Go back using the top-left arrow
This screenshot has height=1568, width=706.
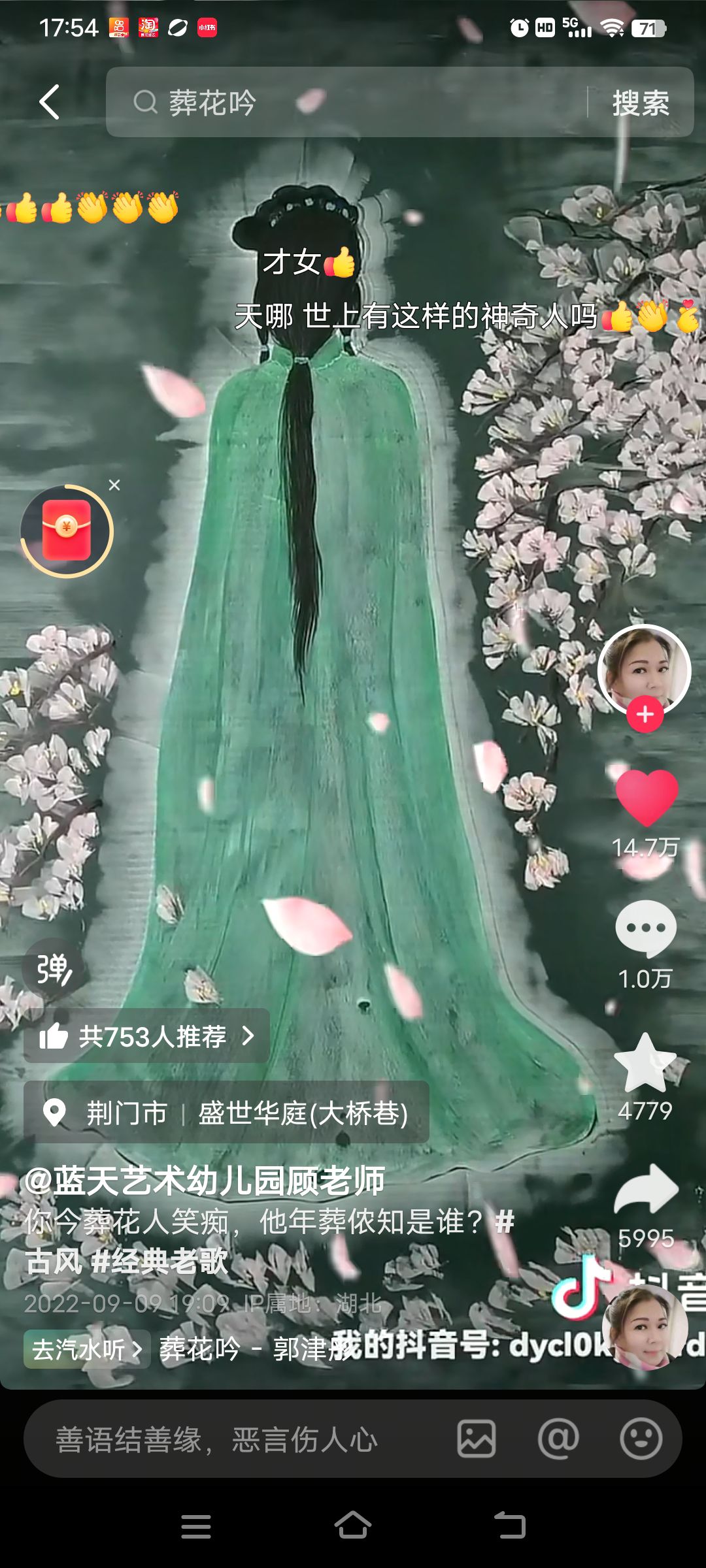50,102
